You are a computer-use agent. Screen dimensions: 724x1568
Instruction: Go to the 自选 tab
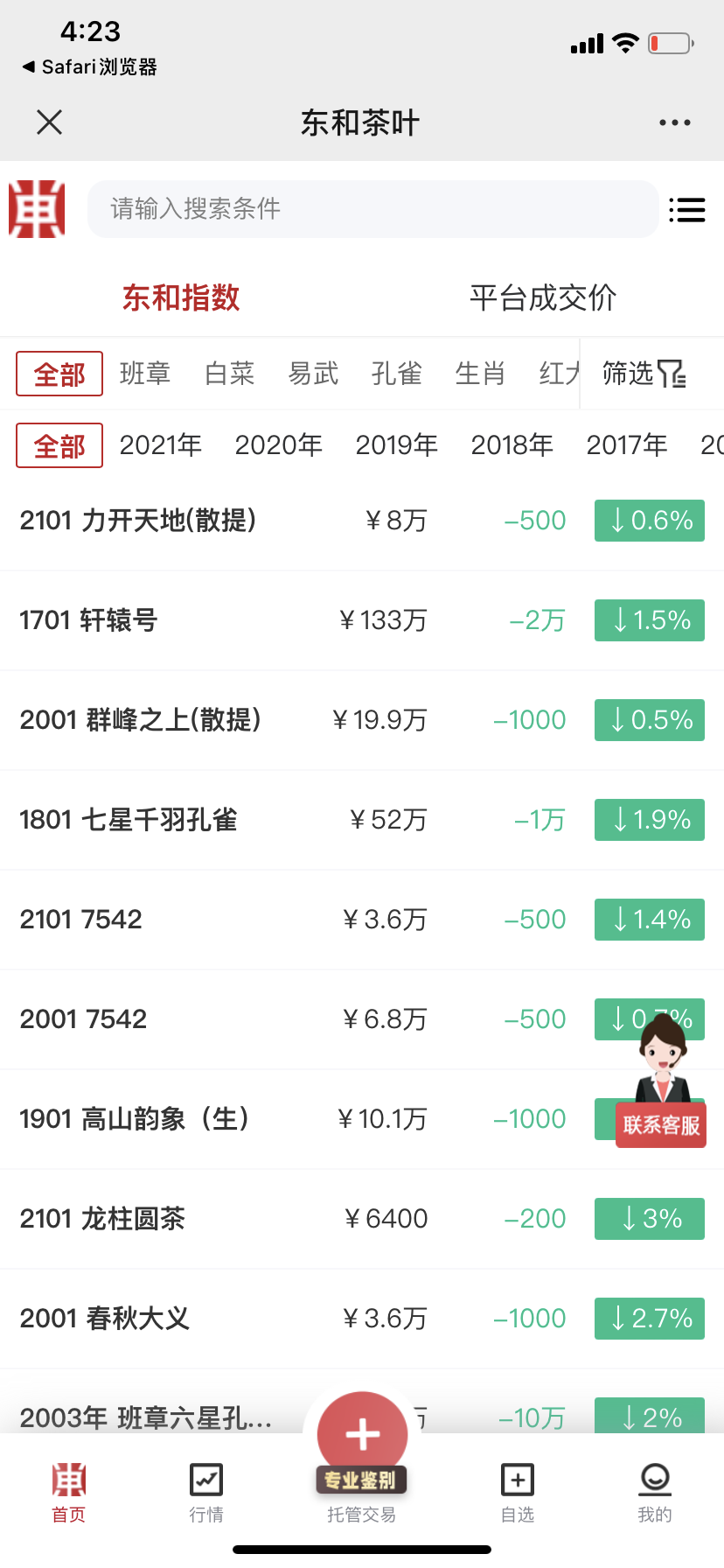tap(518, 1493)
